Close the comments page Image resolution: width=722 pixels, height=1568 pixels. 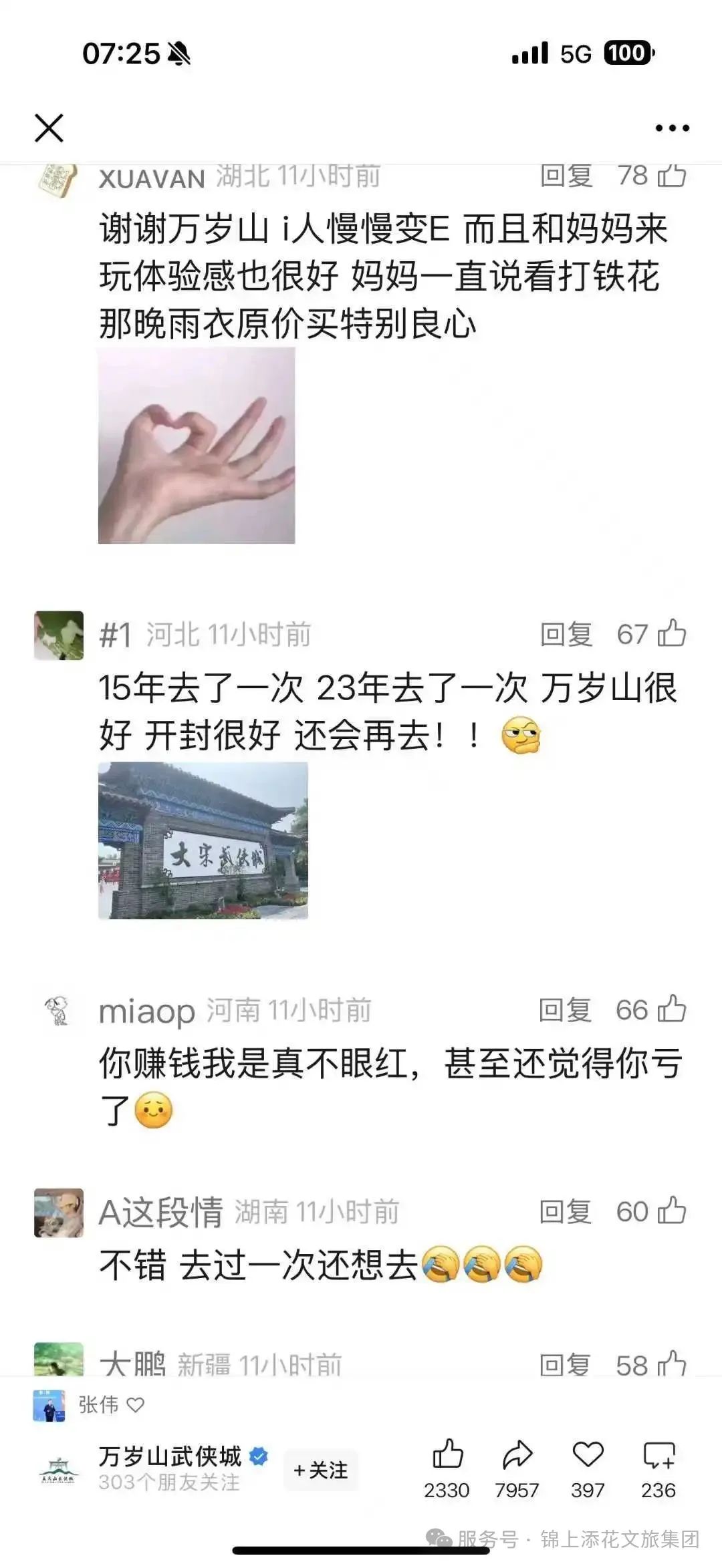pos(49,128)
